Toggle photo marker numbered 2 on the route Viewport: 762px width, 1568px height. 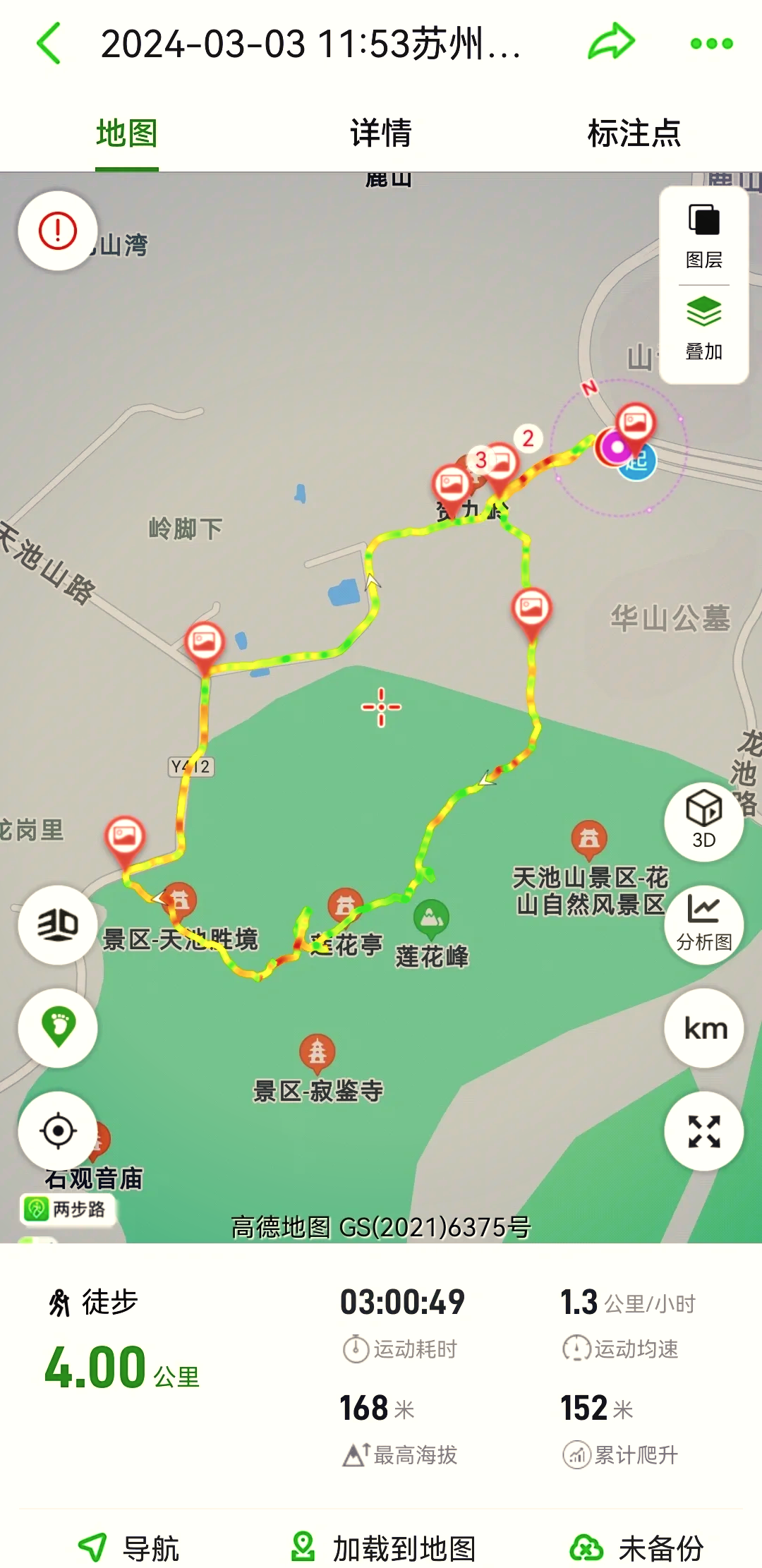tap(528, 438)
